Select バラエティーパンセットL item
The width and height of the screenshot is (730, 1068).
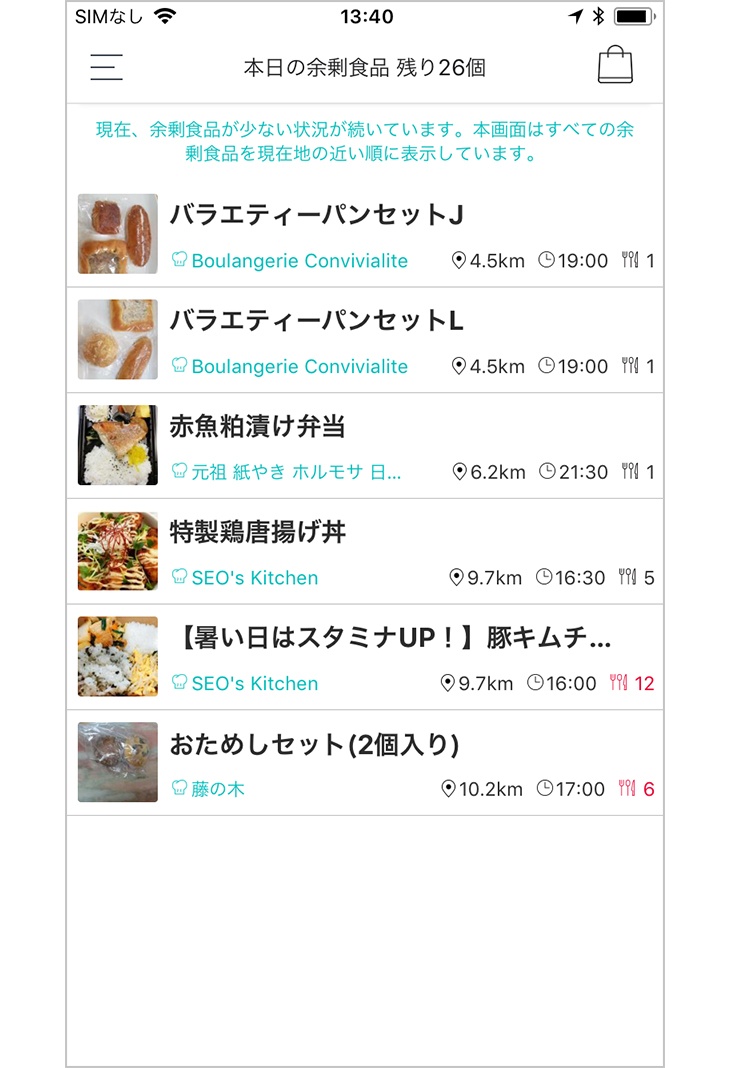[316, 321]
